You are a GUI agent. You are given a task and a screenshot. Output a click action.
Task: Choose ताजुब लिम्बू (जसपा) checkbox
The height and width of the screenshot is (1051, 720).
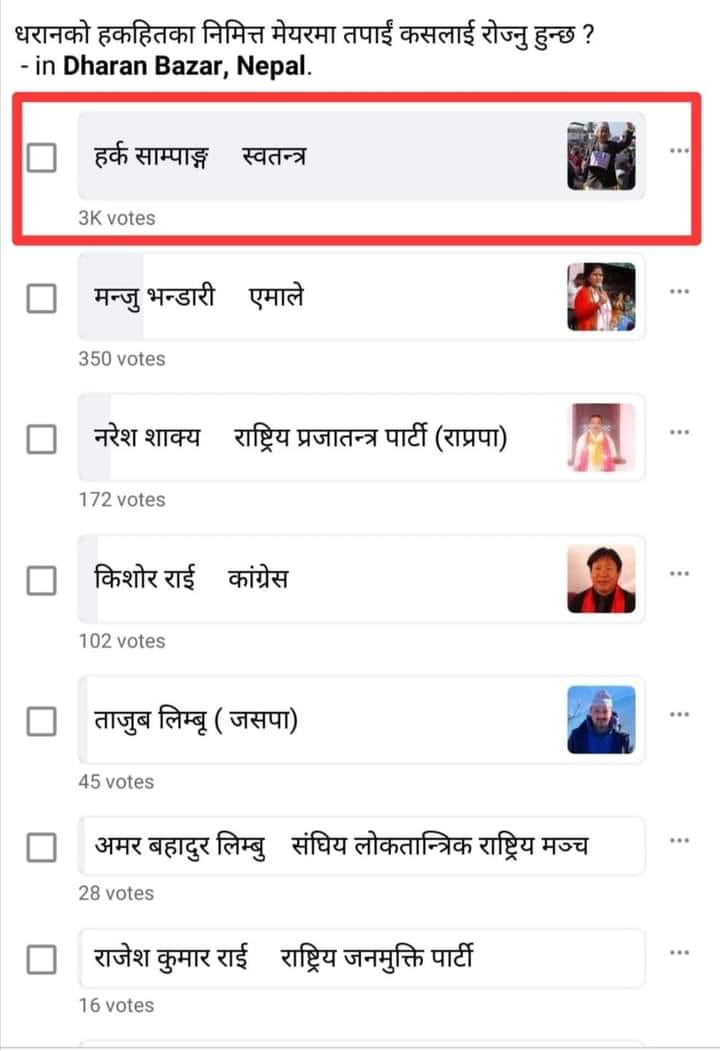(41, 720)
